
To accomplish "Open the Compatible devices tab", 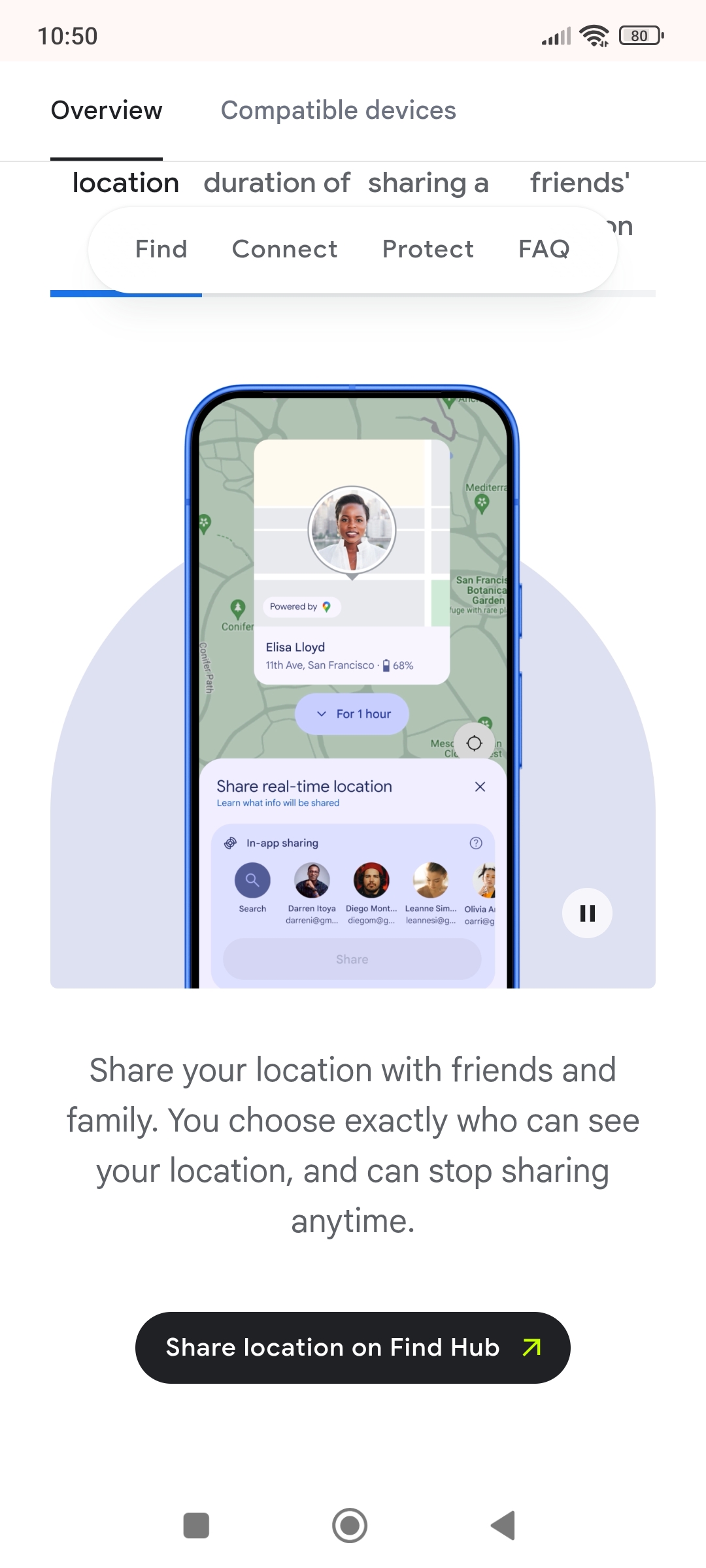I will click(x=338, y=110).
